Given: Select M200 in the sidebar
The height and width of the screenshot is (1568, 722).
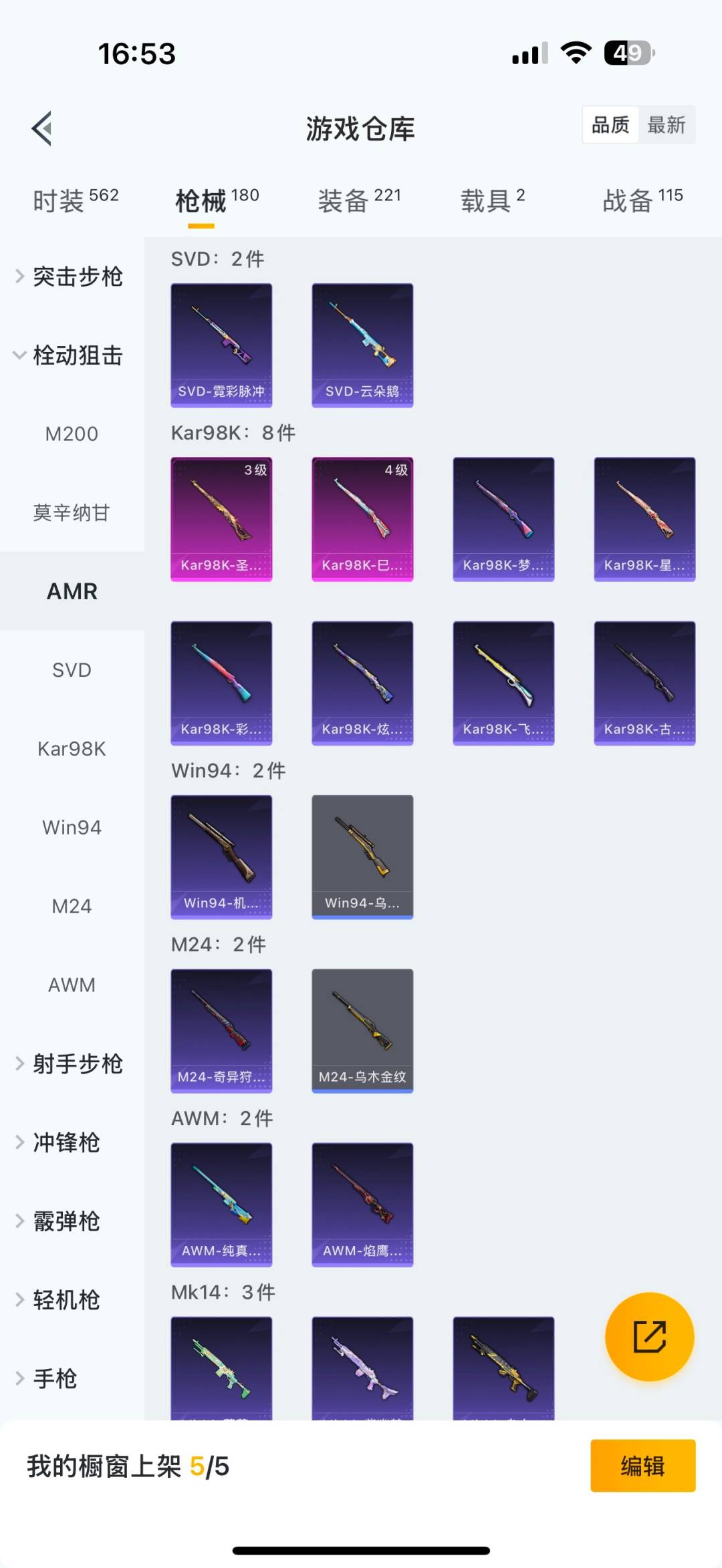Looking at the screenshot, I should [72, 434].
